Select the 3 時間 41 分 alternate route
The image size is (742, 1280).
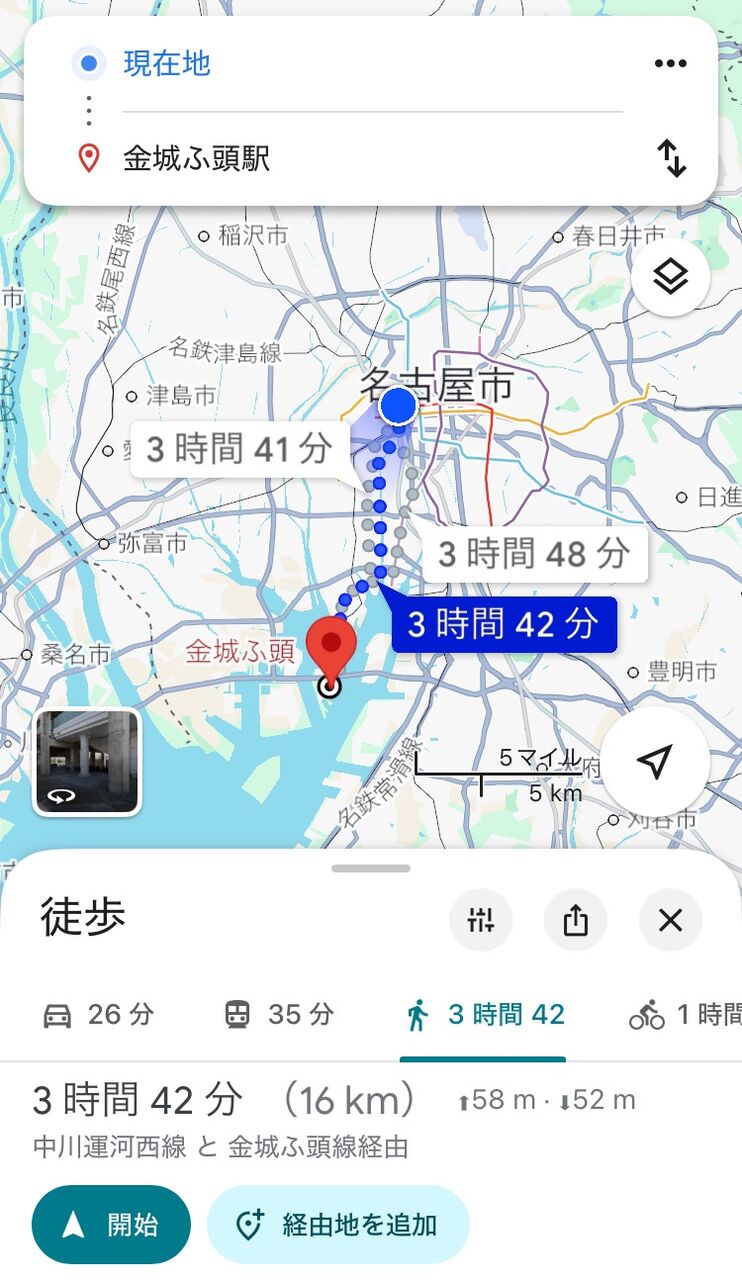[238, 449]
